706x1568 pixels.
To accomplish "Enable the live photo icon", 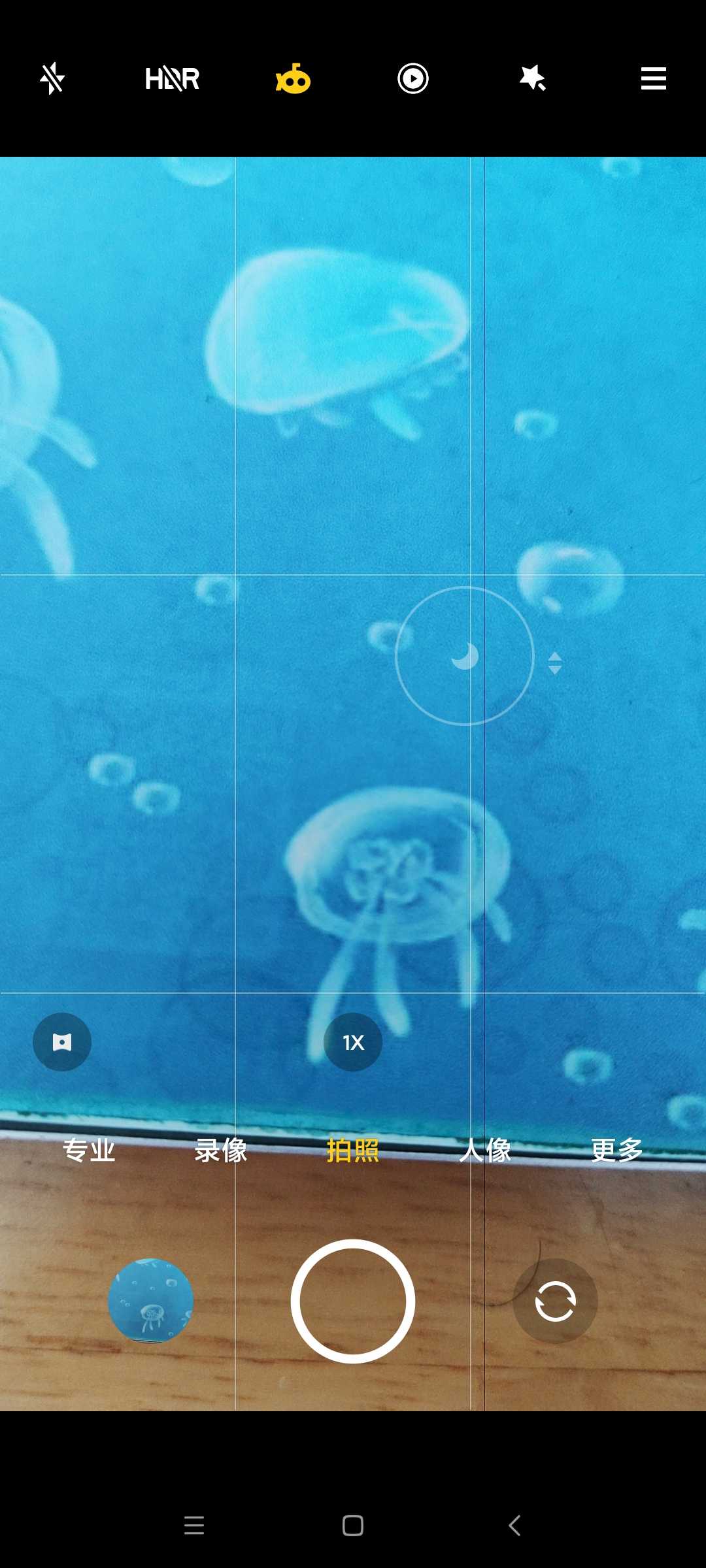I will pos(413,79).
